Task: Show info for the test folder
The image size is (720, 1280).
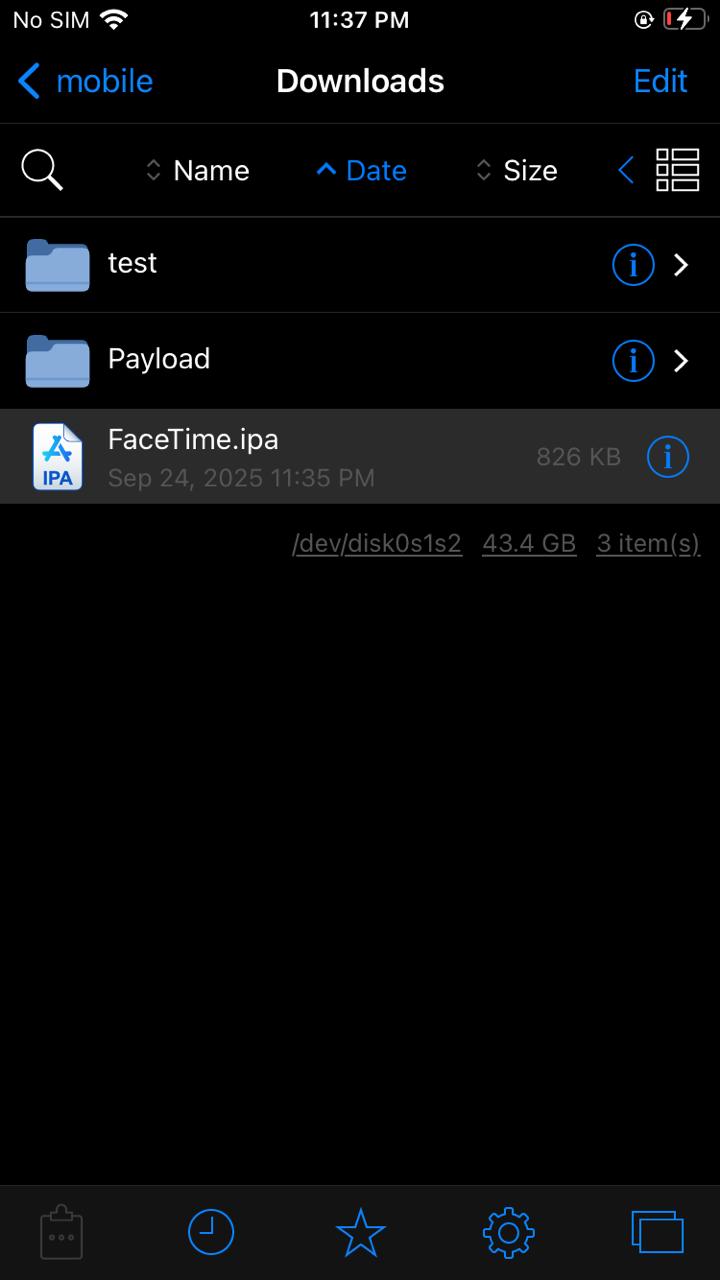Action: tap(632, 265)
